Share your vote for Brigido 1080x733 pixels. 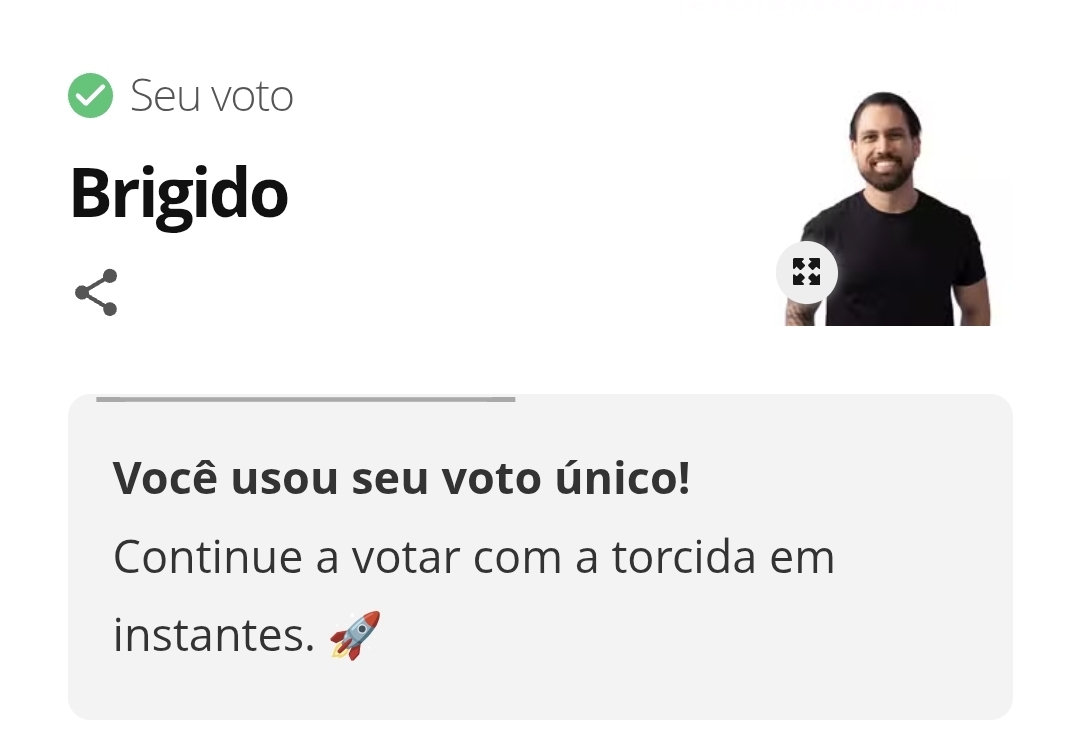point(96,292)
